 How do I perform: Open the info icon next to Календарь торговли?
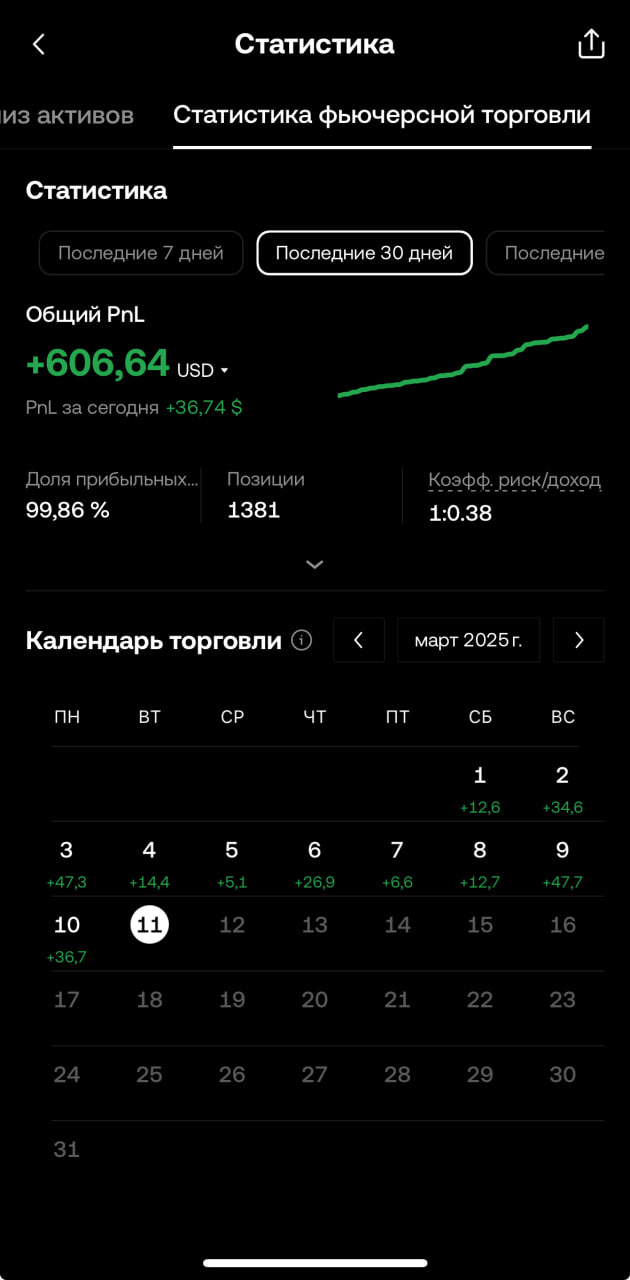302,640
